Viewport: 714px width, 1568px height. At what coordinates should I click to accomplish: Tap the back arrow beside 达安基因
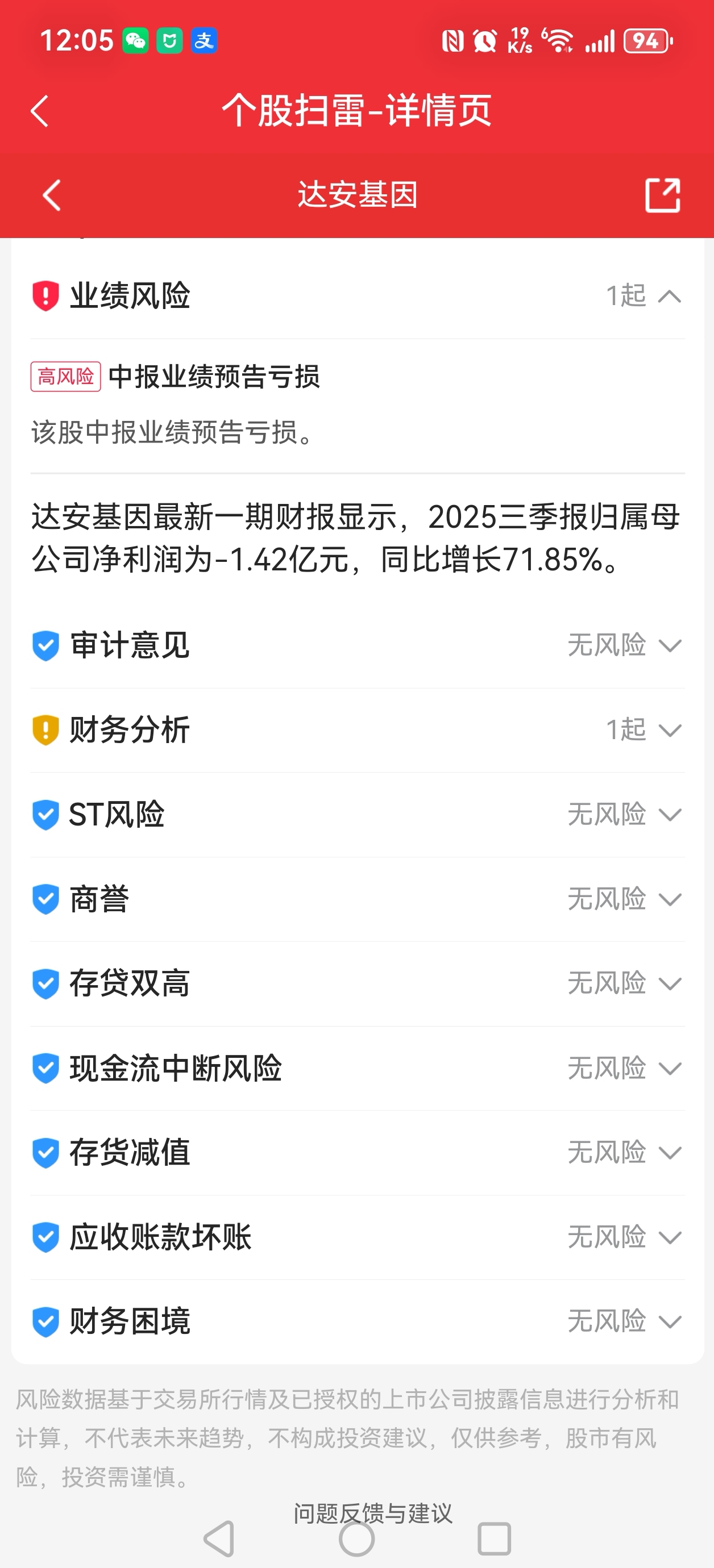pyautogui.click(x=52, y=195)
